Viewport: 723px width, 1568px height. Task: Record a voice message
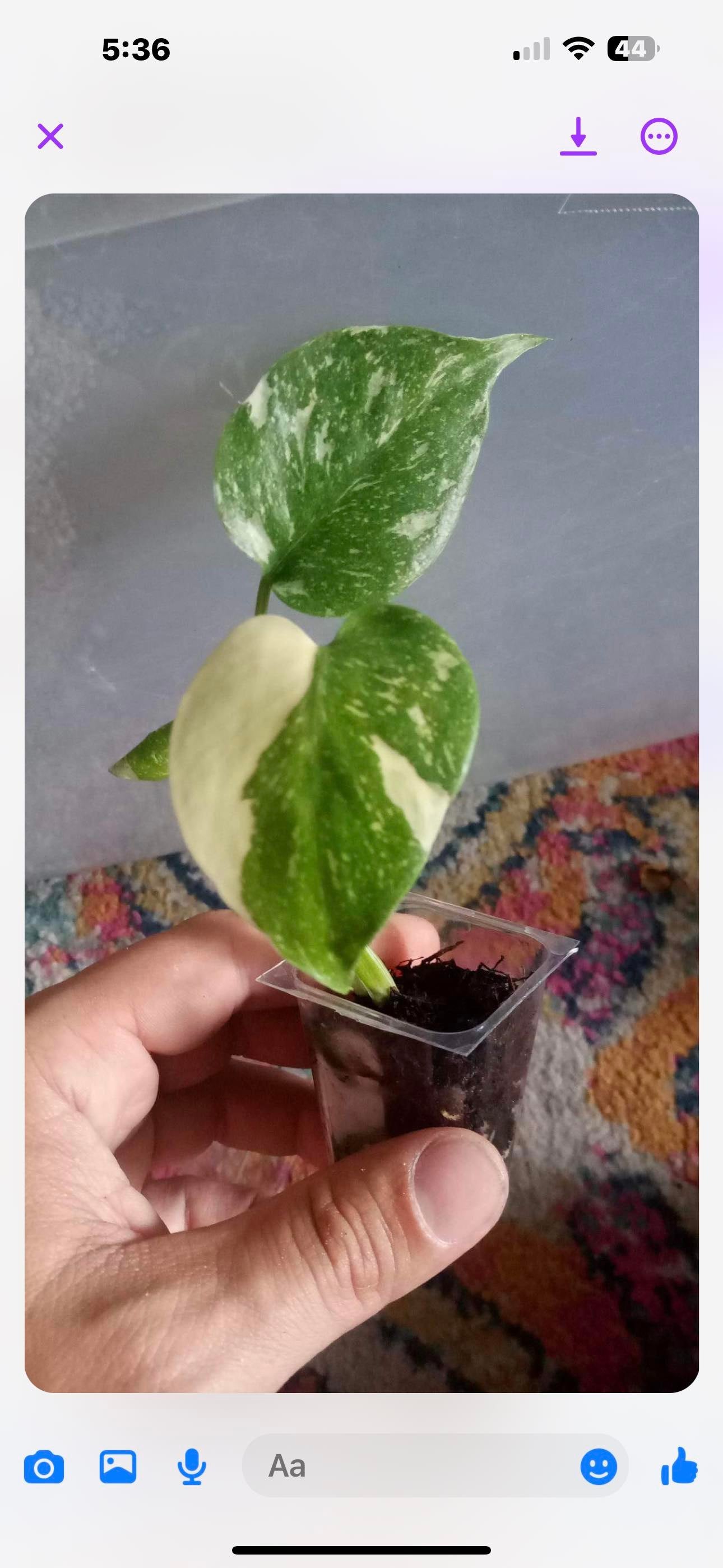(x=192, y=1466)
